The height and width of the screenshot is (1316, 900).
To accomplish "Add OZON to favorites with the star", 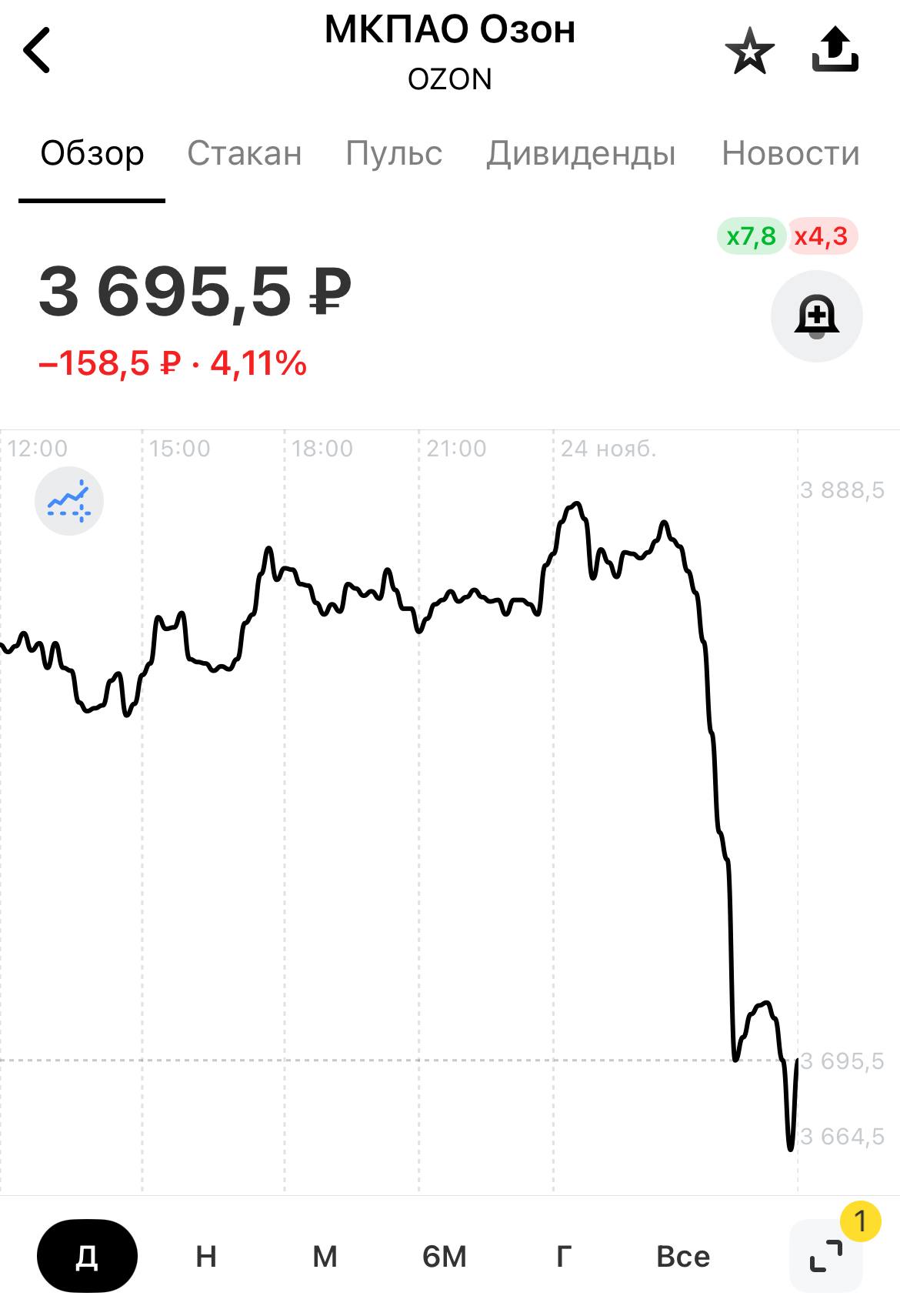I will [749, 52].
